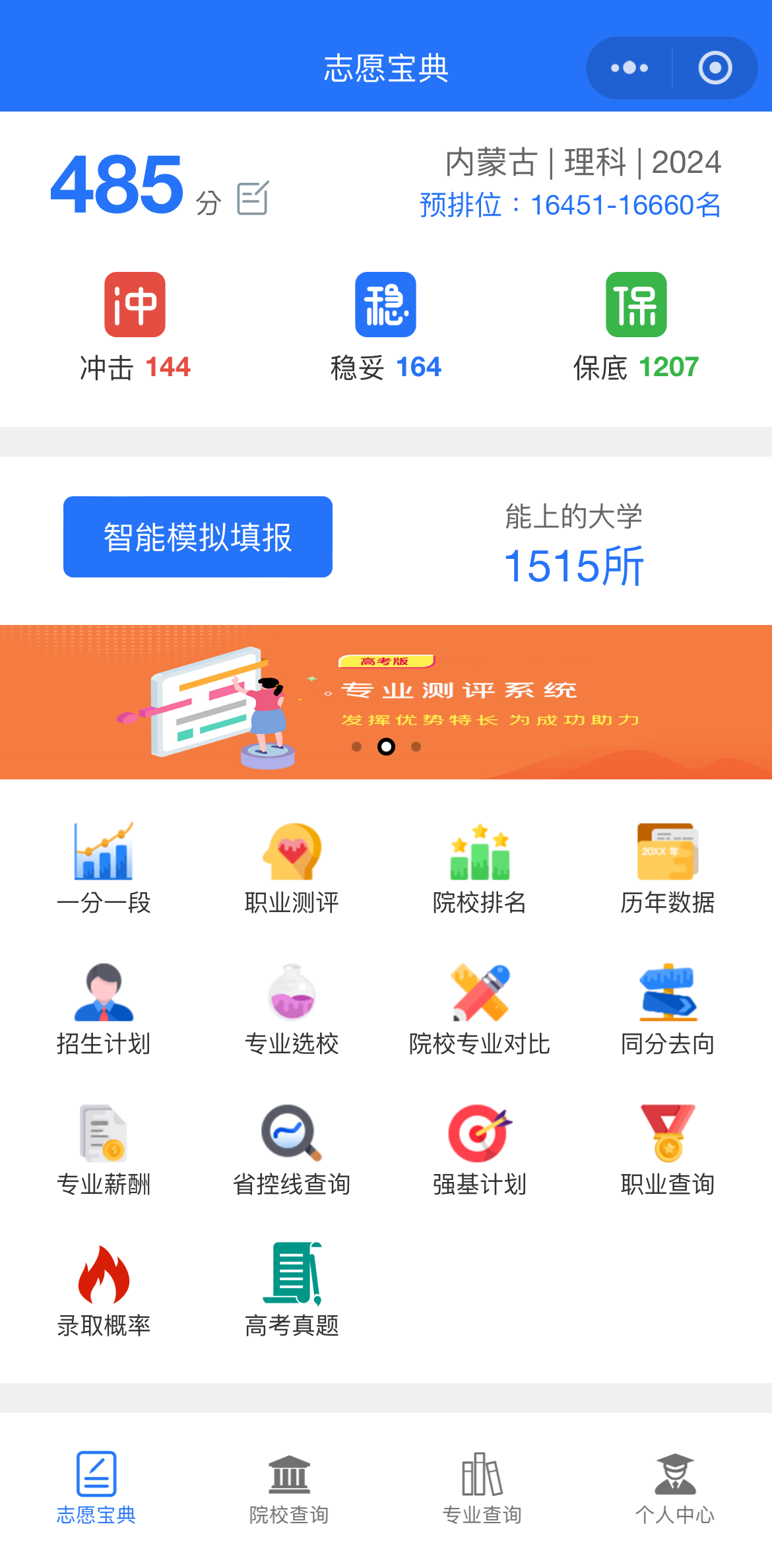Open the mini program more-options menu
772x1568 pixels.
click(629, 68)
